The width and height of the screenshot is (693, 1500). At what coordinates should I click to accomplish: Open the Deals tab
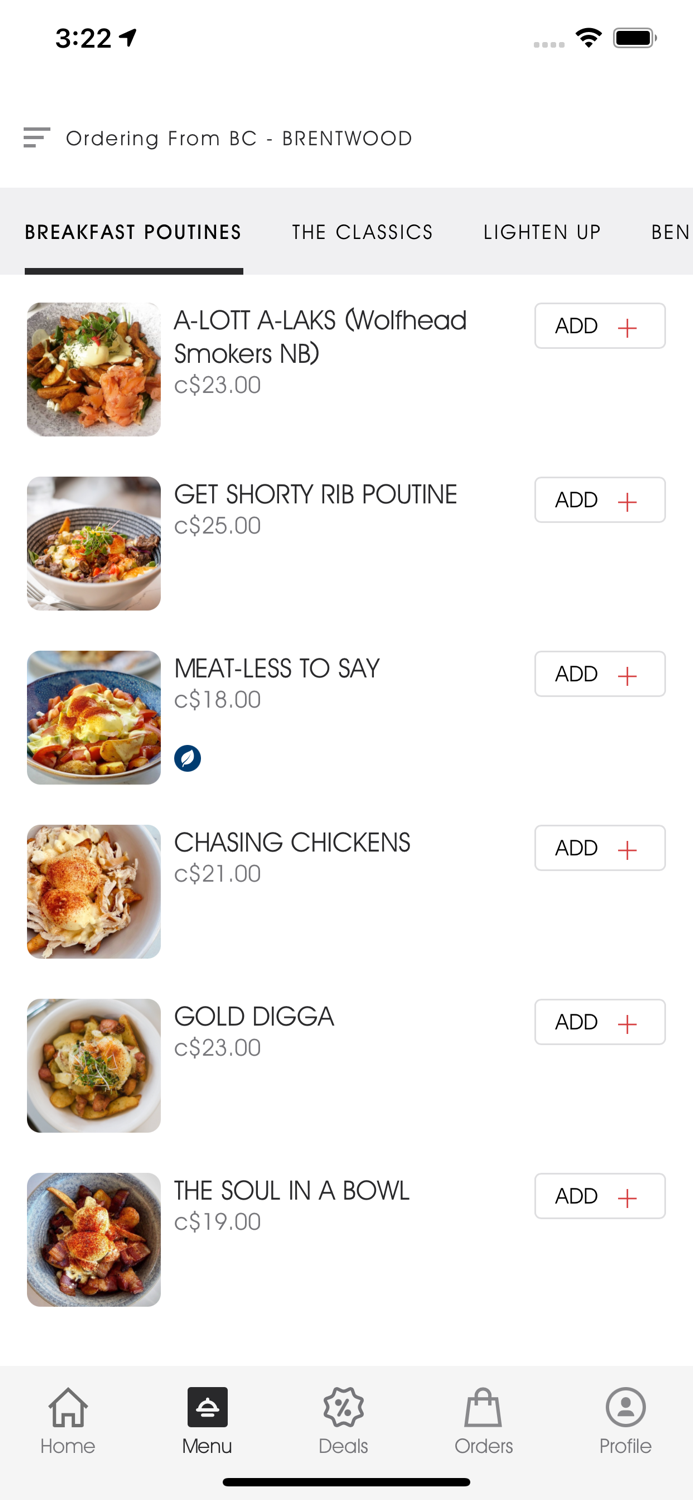343,1420
